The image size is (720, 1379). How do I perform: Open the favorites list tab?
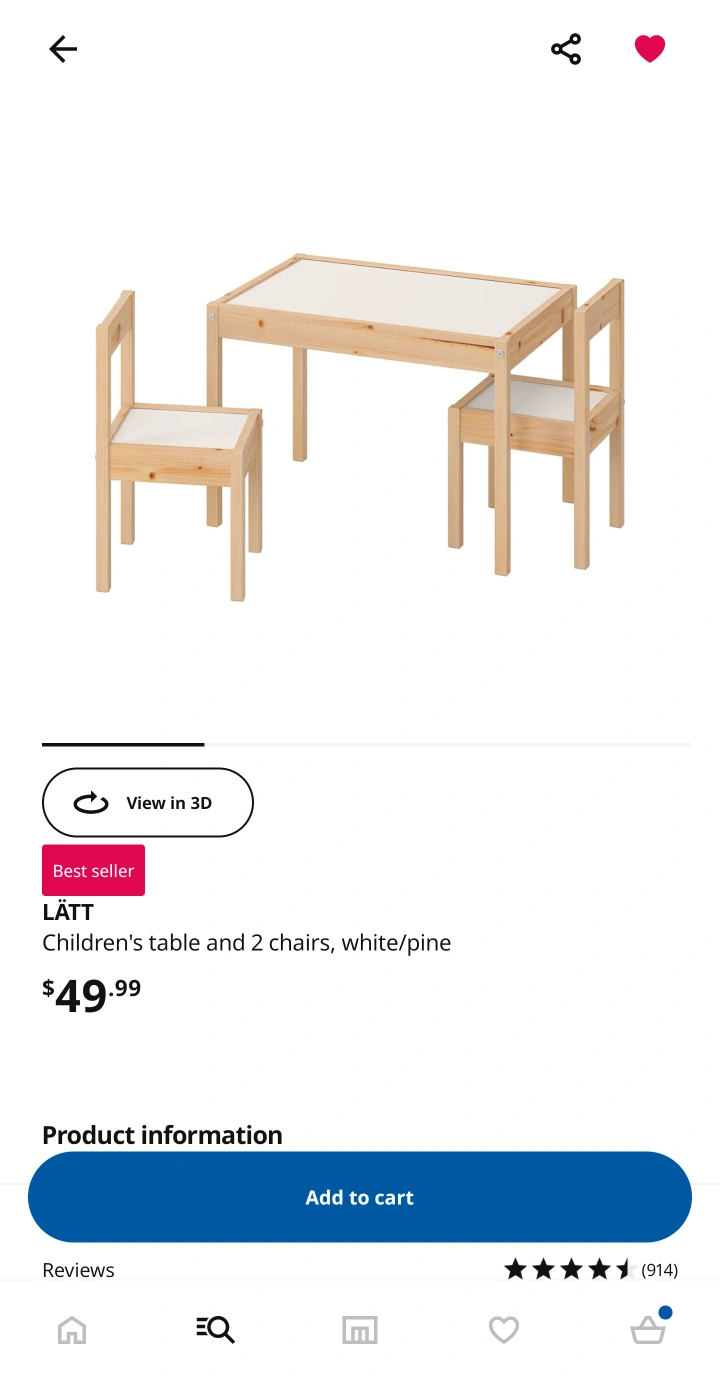pos(504,1329)
